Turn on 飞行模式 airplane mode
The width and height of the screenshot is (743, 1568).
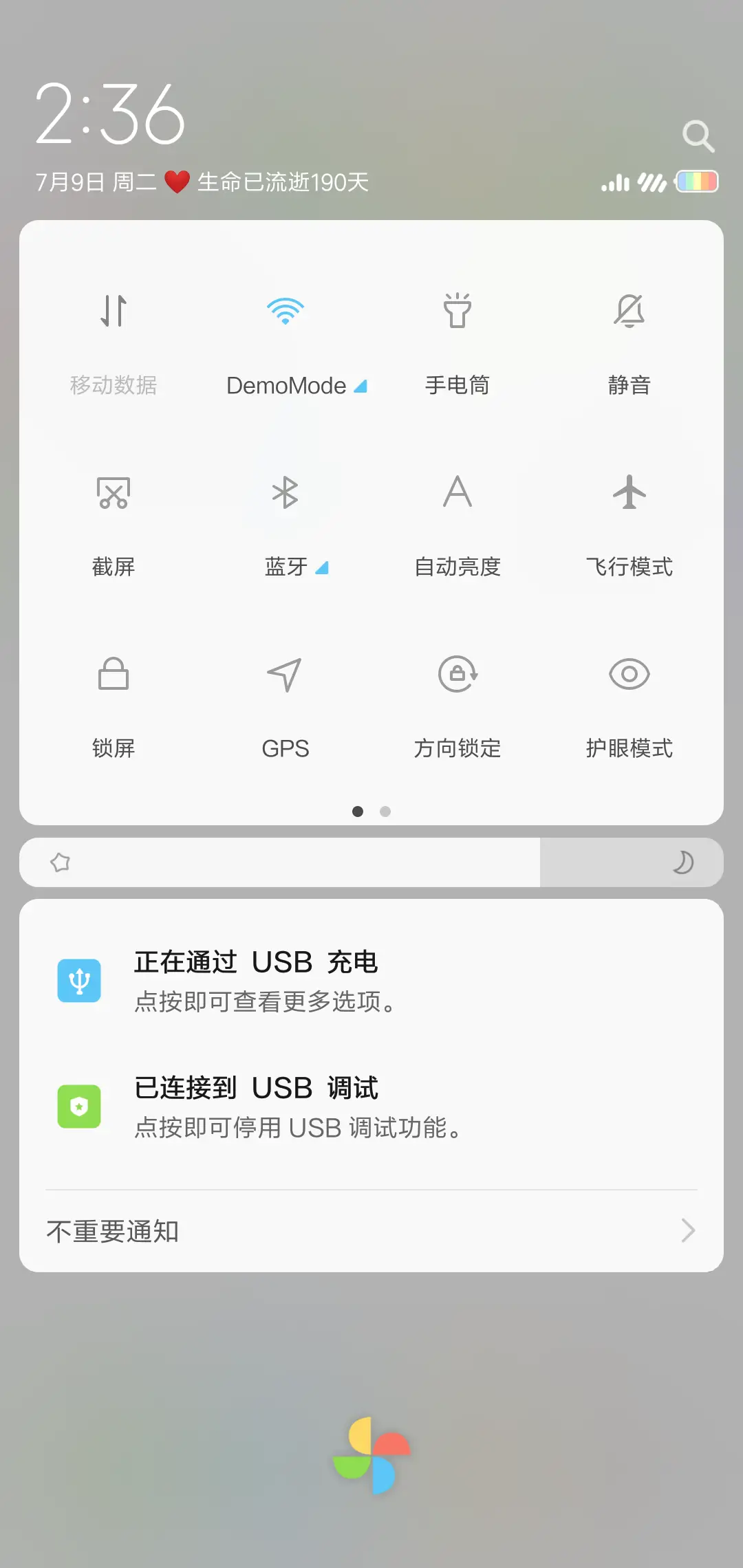[x=629, y=519]
